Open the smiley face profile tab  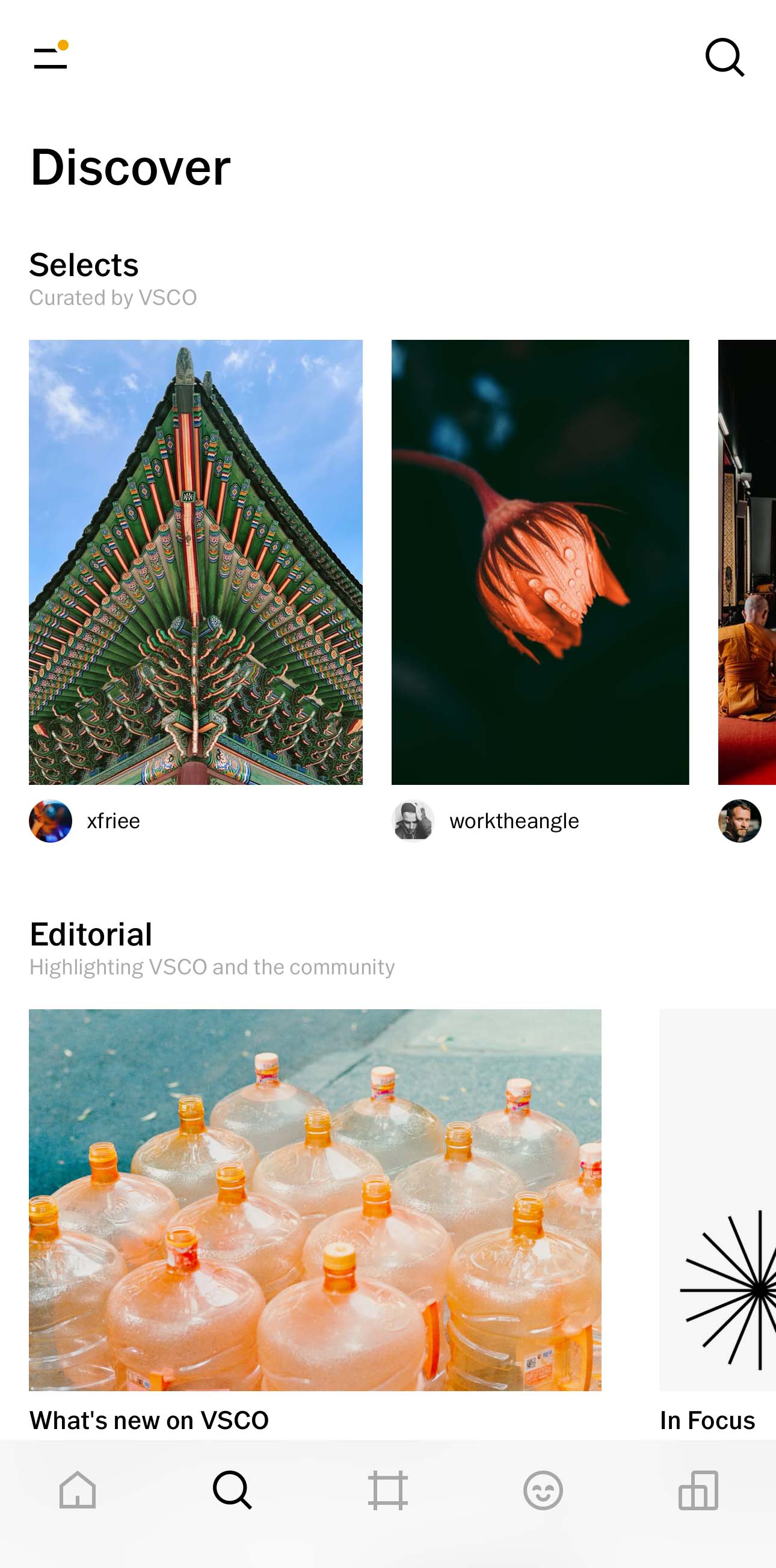543,1490
